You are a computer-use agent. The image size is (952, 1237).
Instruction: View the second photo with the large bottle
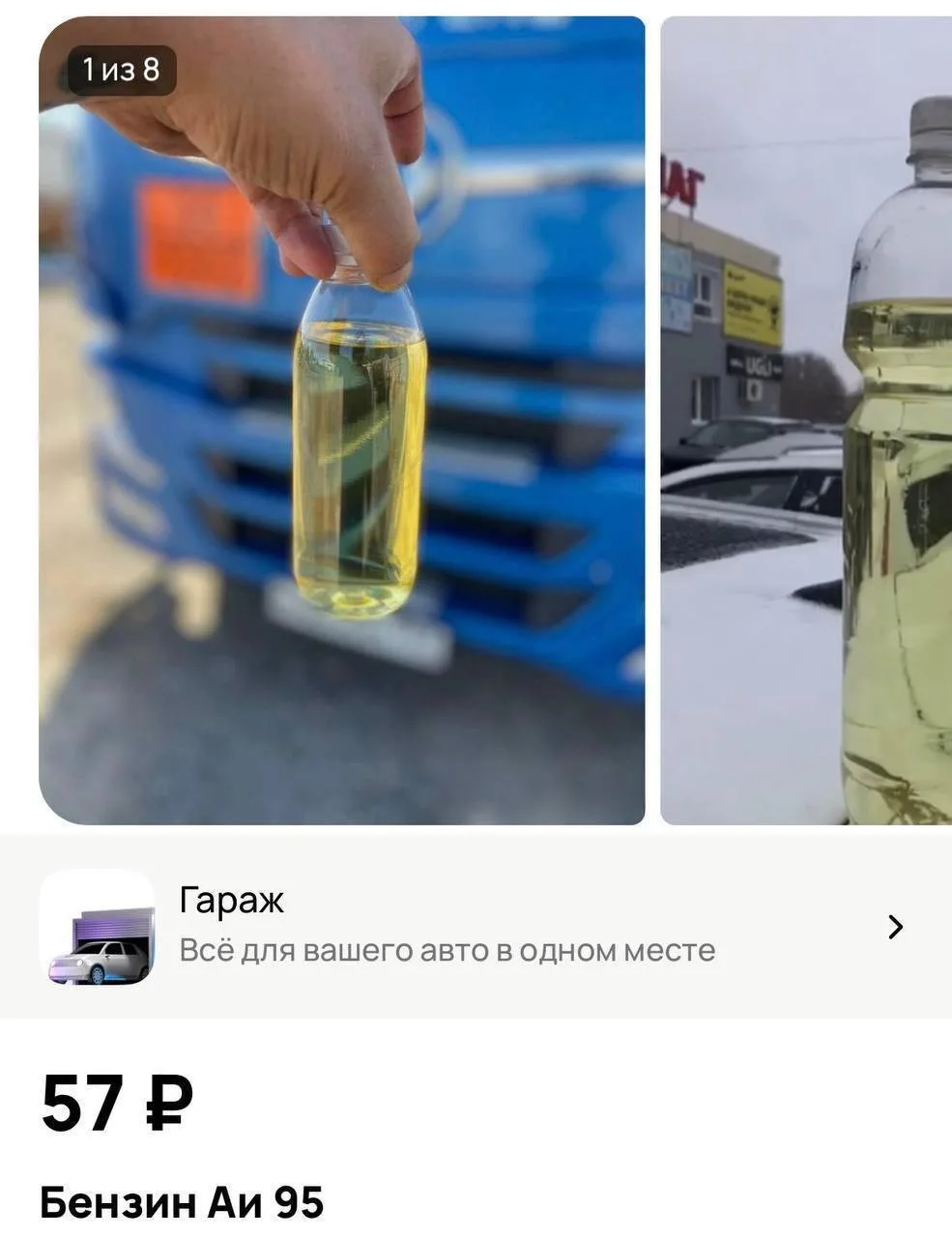(x=806, y=420)
